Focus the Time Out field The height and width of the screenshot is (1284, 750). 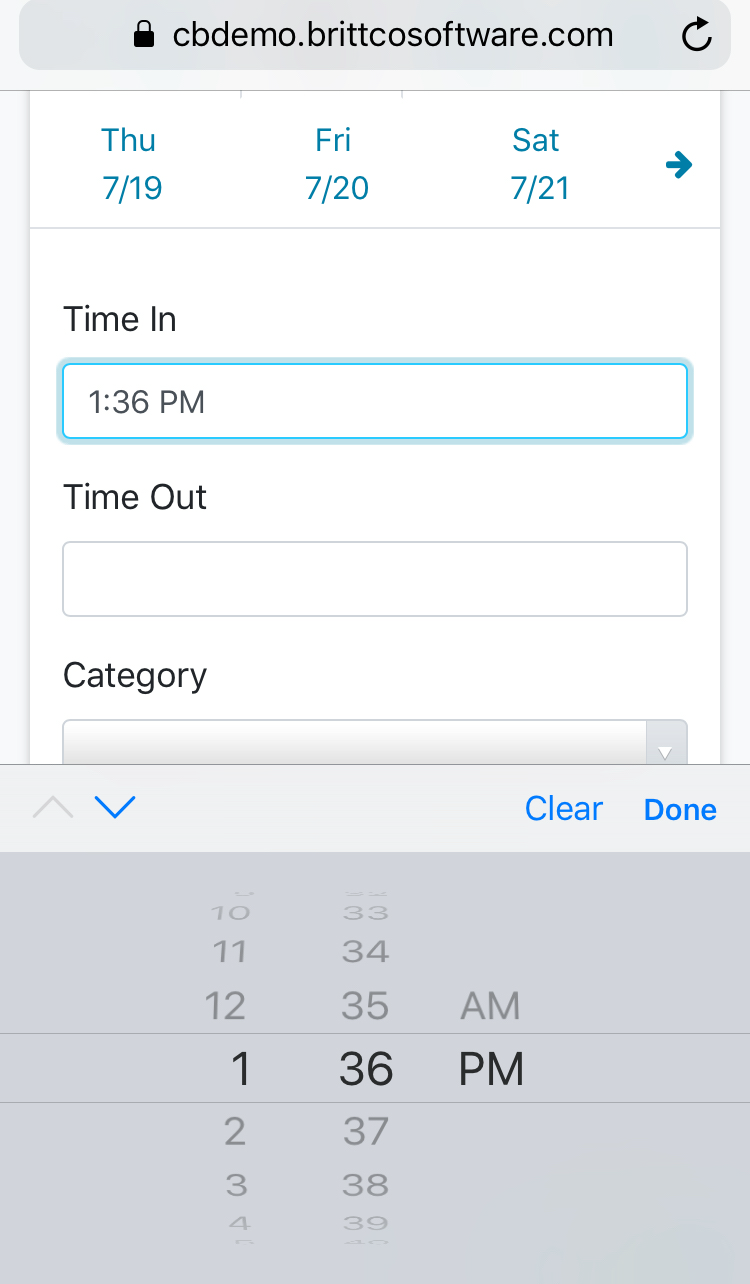374,579
